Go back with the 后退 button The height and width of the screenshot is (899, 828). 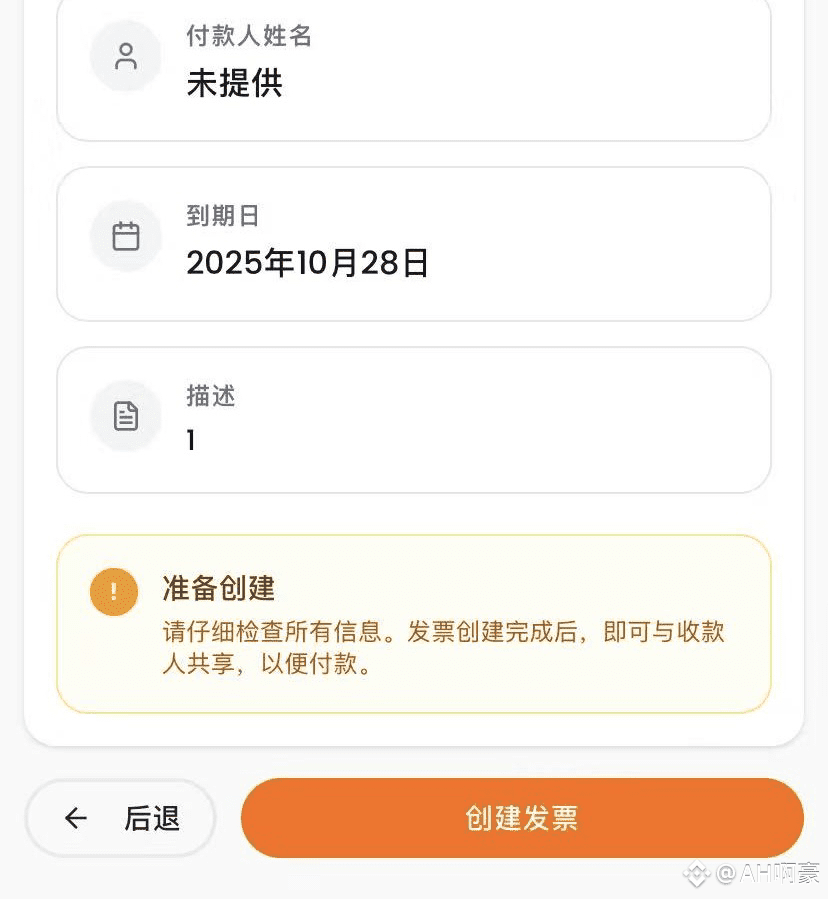pos(121,818)
